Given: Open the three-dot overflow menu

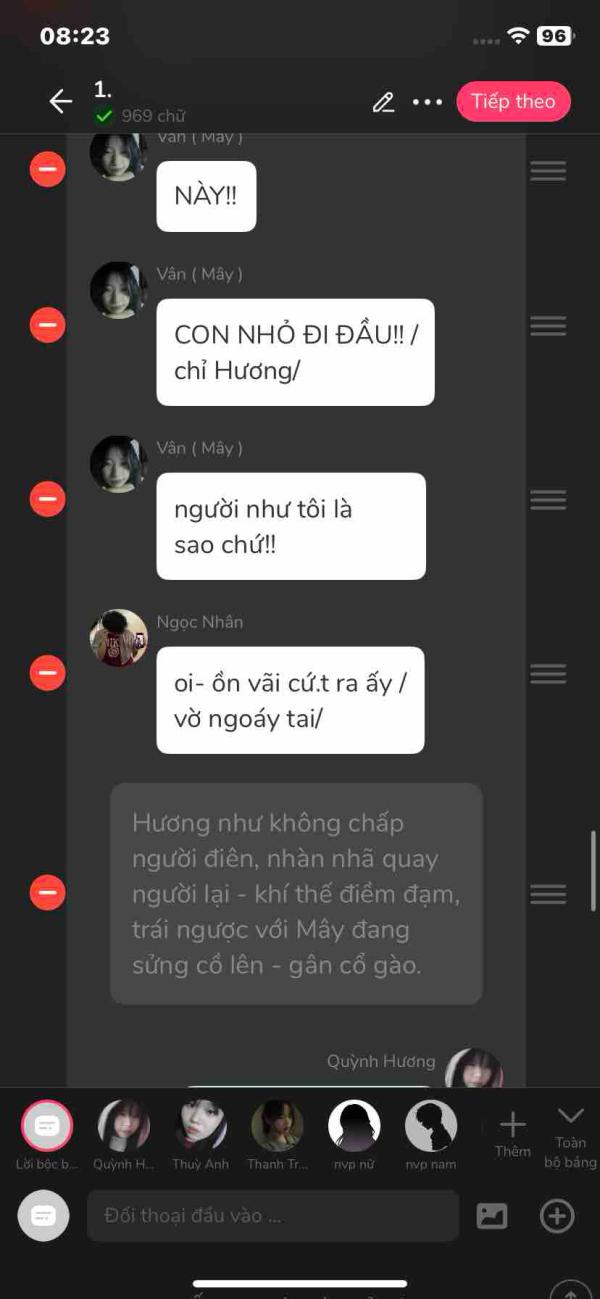Looking at the screenshot, I should 427,102.
